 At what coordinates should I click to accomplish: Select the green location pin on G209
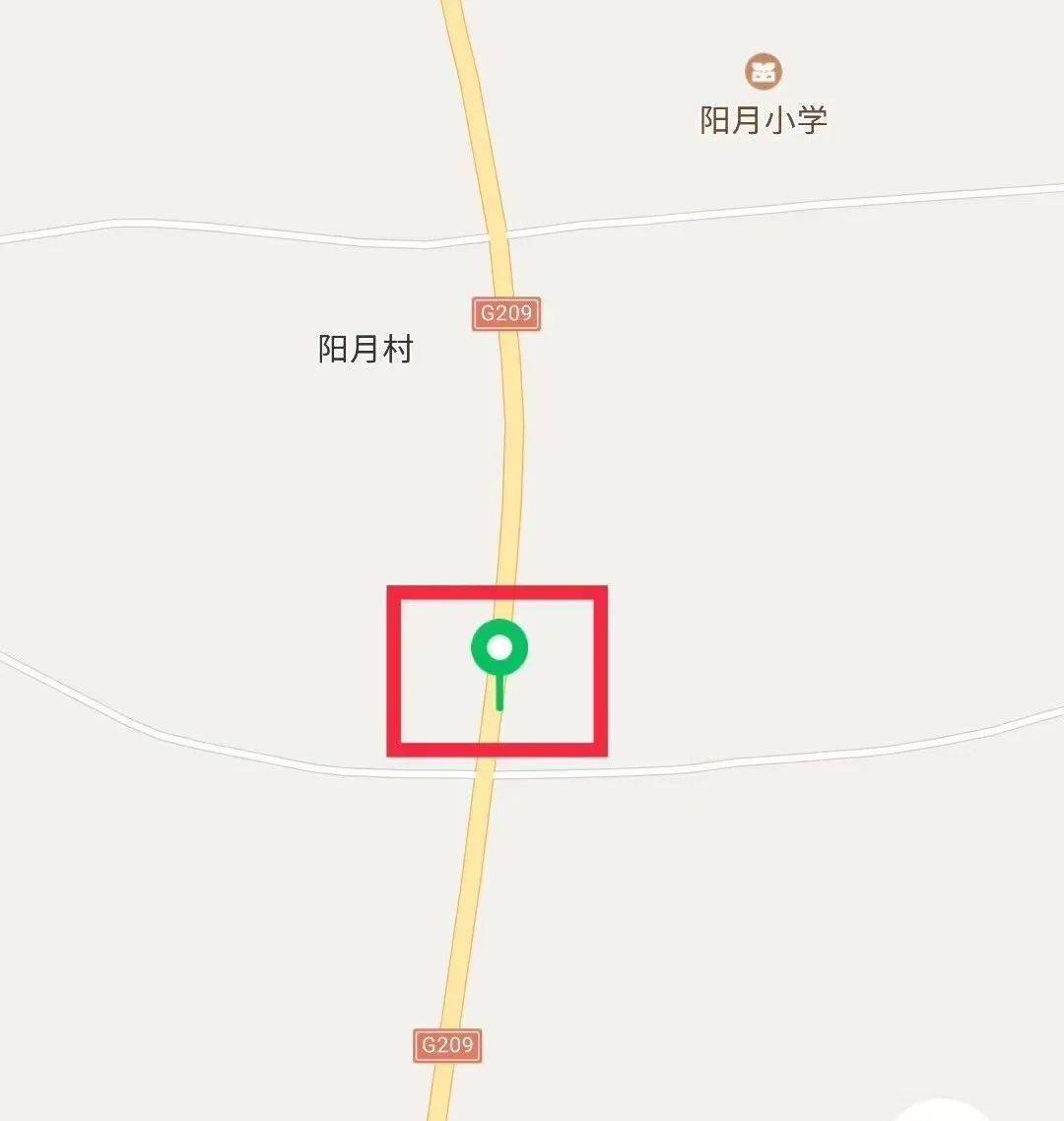pos(499,649)
